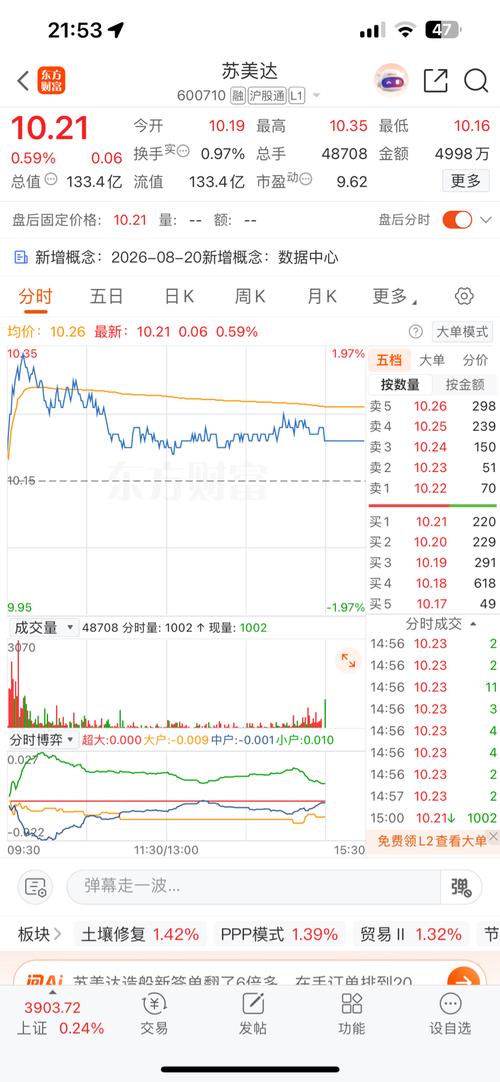500x1082 pixels.
Task: Tap the 更多 button beside 金额
Action: [466, 181]
